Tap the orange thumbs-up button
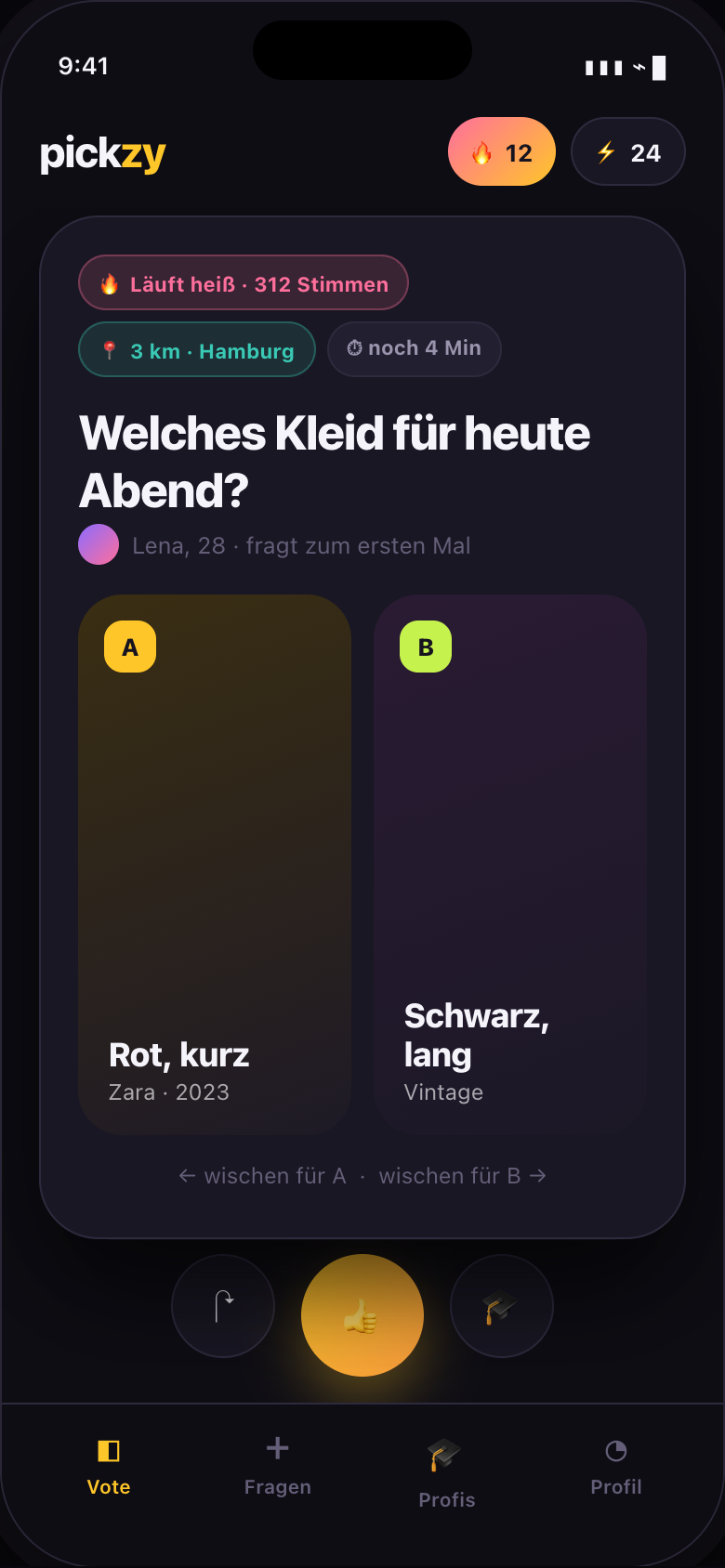Viewport: 725px width, 1568px height. pyautogui.click(x=362, y=1315)
